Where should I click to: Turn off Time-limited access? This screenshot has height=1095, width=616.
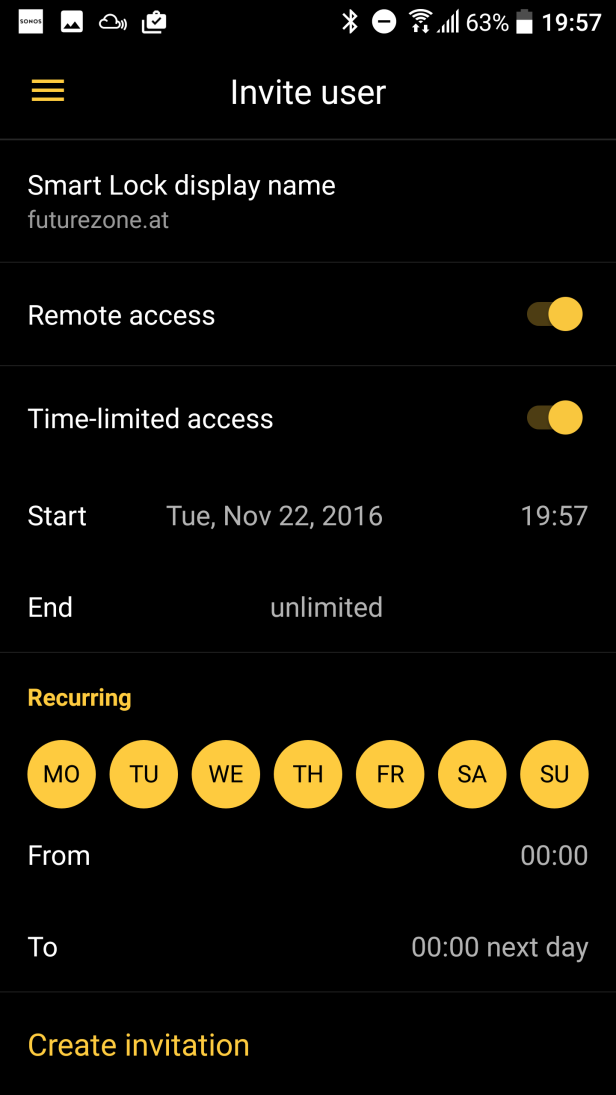[555, 418]
